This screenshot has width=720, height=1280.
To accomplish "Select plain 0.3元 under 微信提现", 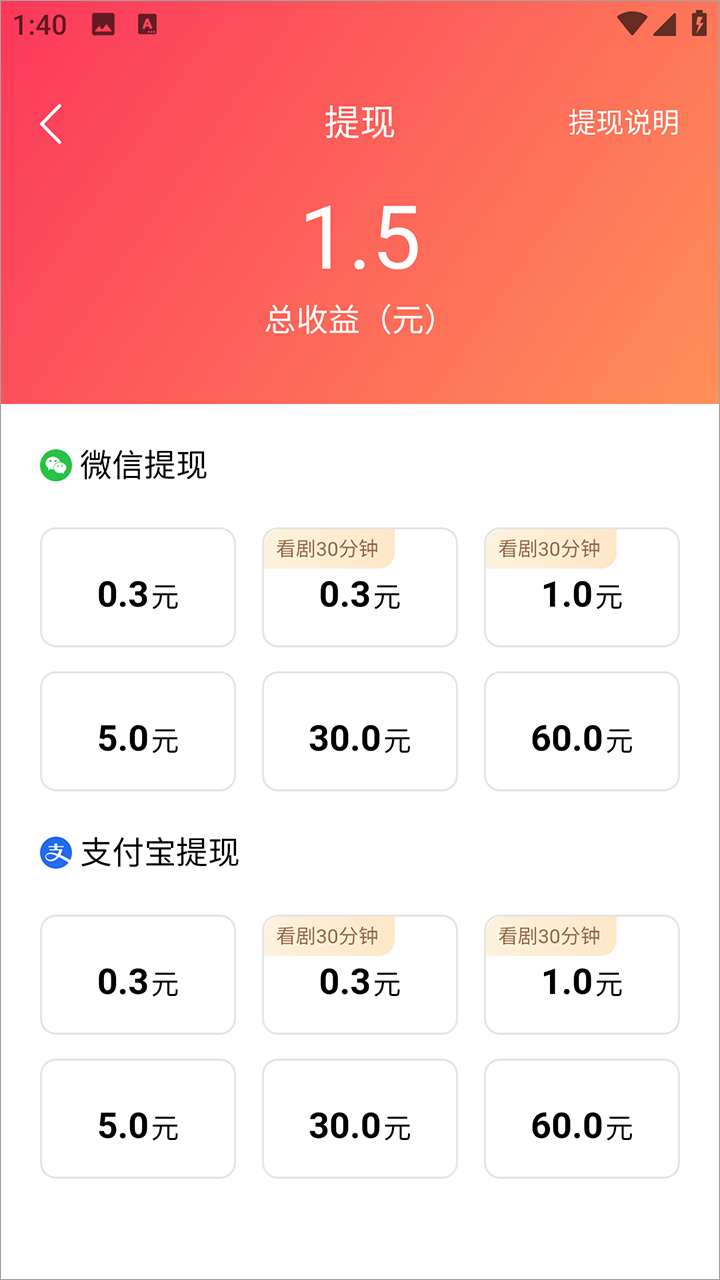I will coord(138,588).
